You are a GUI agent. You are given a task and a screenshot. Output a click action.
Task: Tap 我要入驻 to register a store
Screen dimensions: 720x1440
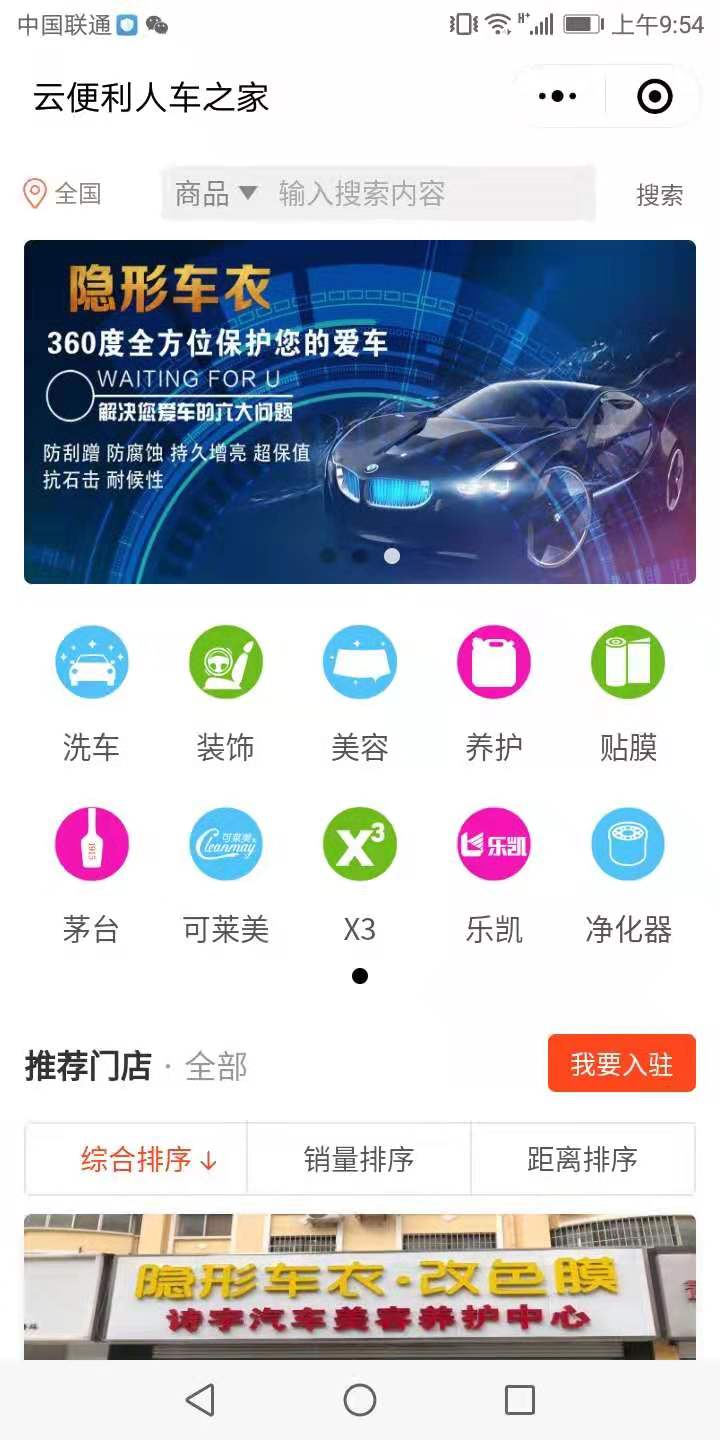point(621,1063)
